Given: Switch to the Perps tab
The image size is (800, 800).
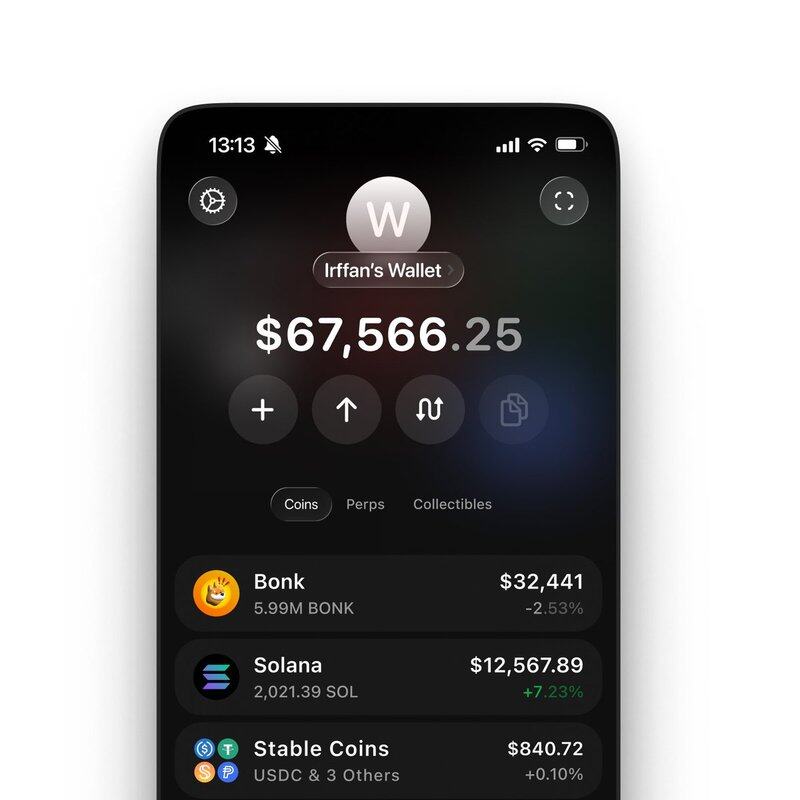Looking at the screenshot, I should [x=365, y=504].
